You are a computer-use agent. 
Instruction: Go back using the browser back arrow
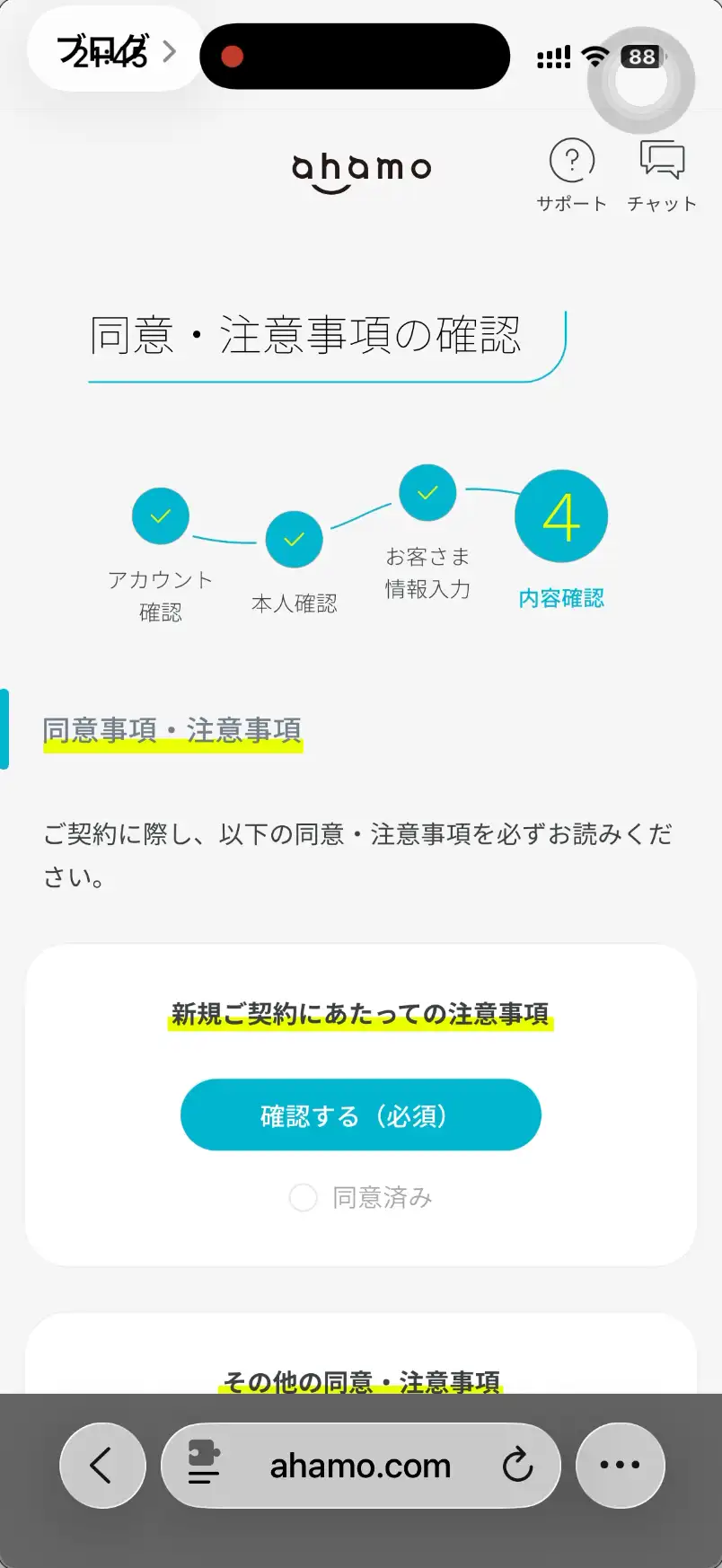(101, 1465)
